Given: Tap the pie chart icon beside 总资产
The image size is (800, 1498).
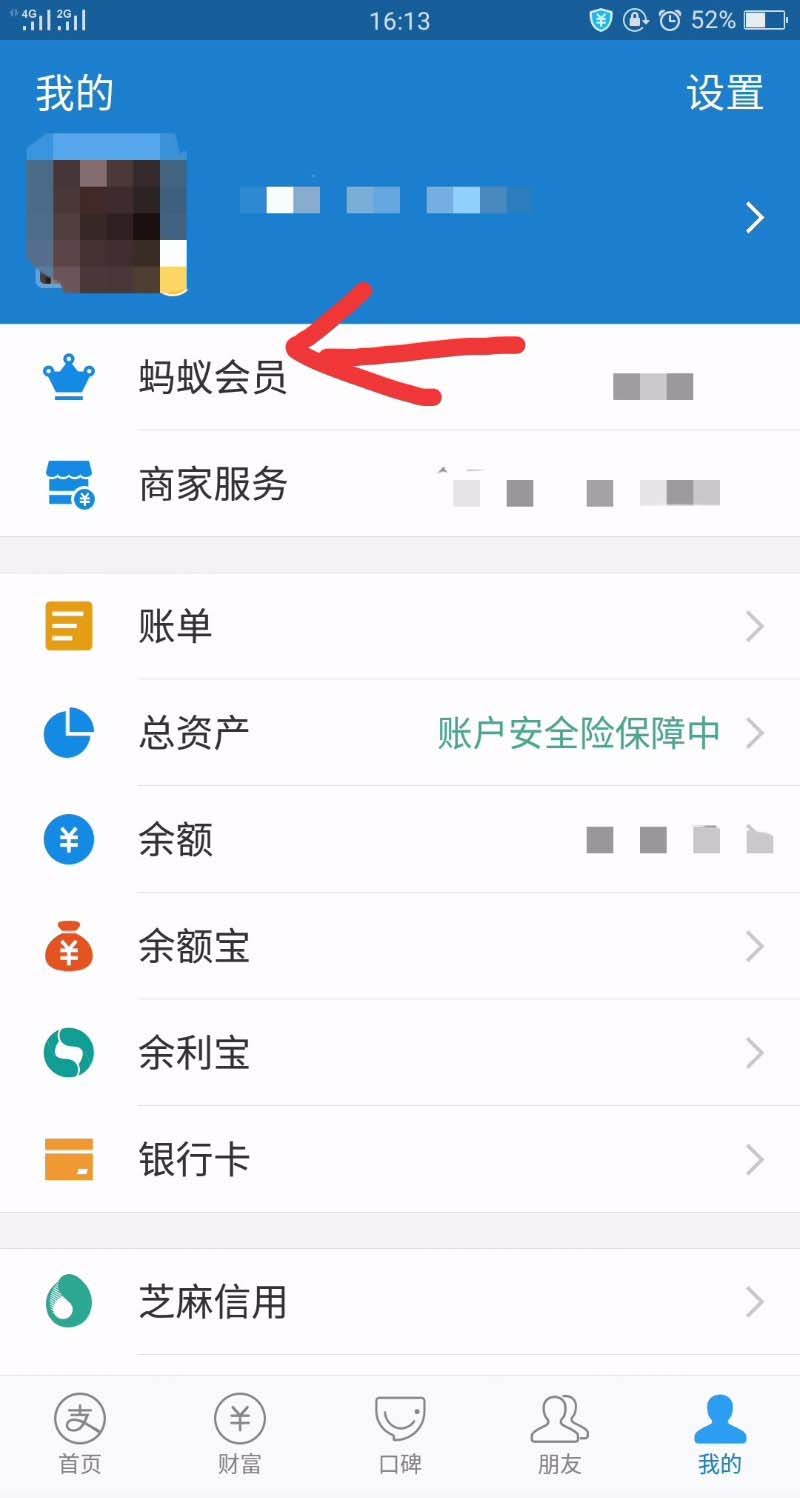Looking at the screenshot, I should pos(67,733).
